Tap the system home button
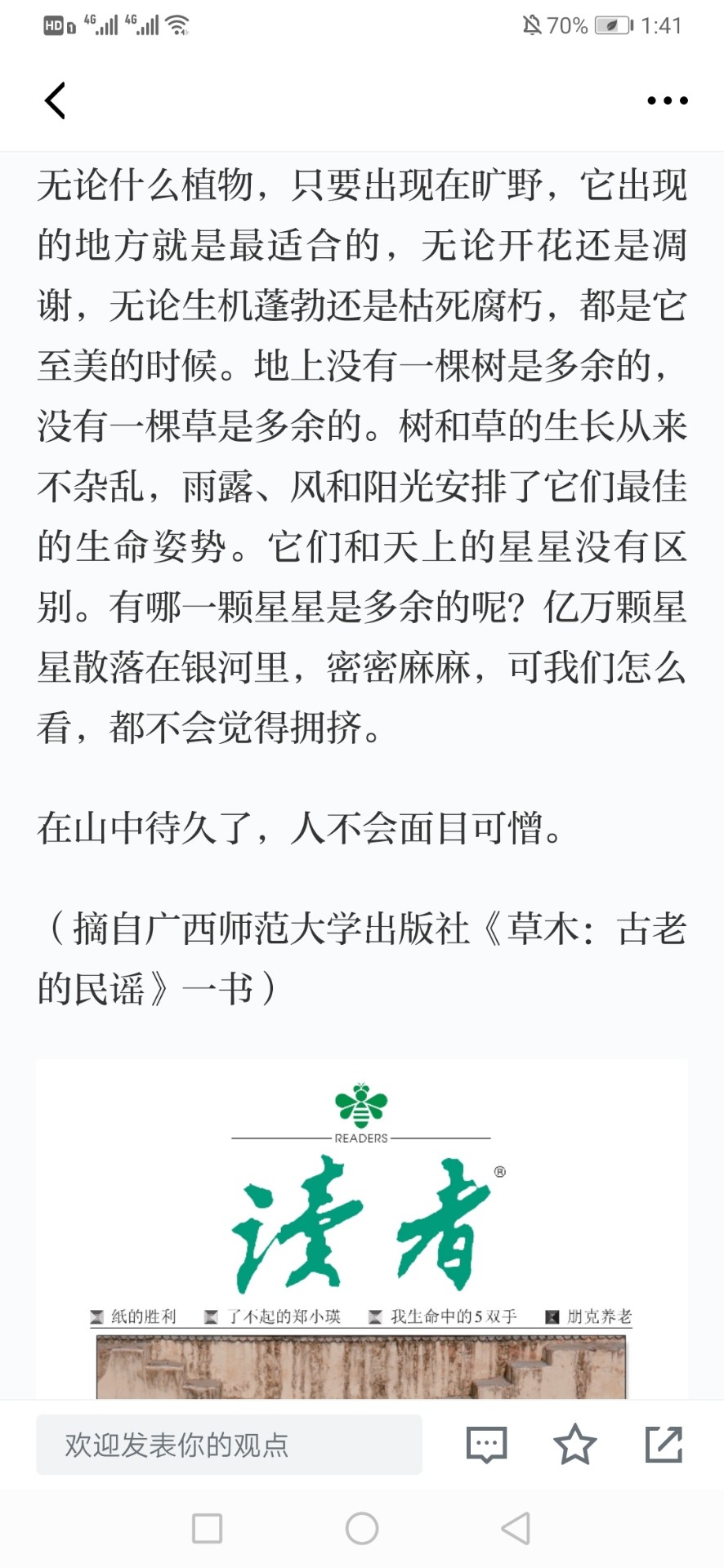Image resolution: width=724 pixels, height=1568 pixels. 361,1528
